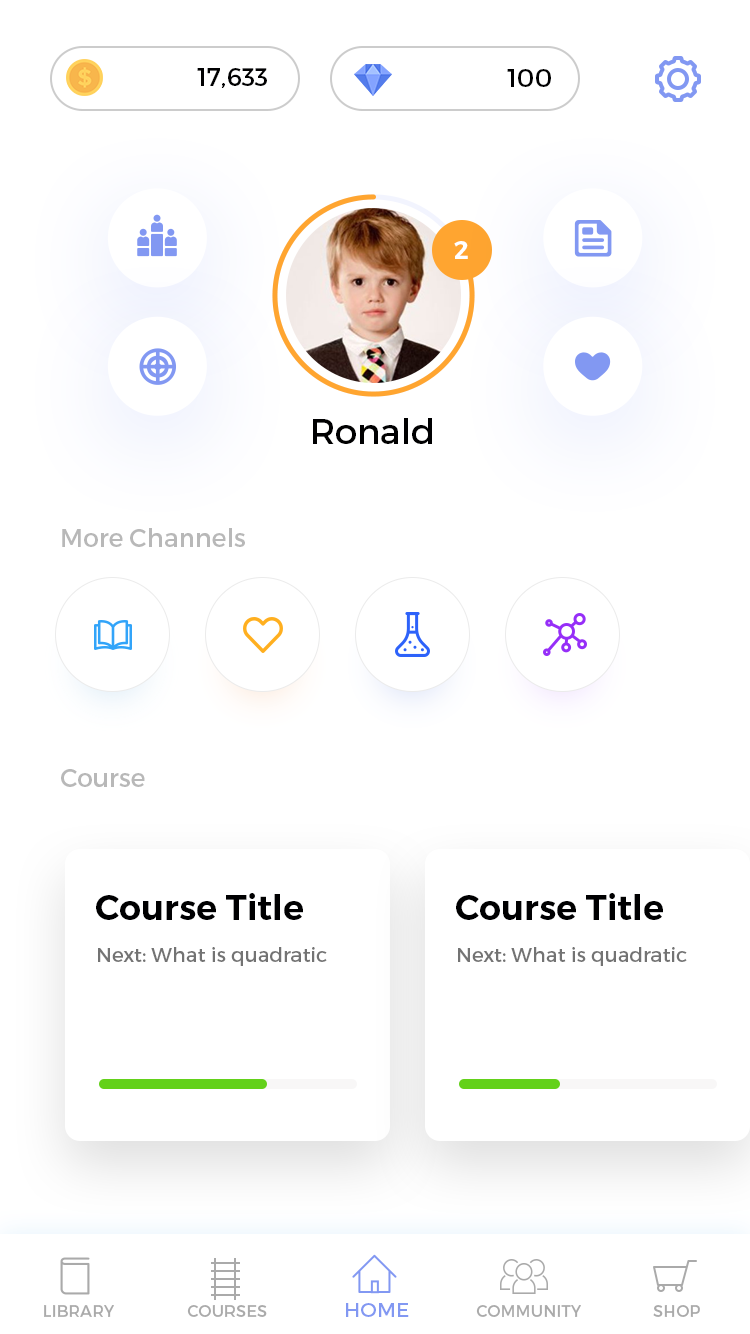Open the open-book channel

[113, 634]
